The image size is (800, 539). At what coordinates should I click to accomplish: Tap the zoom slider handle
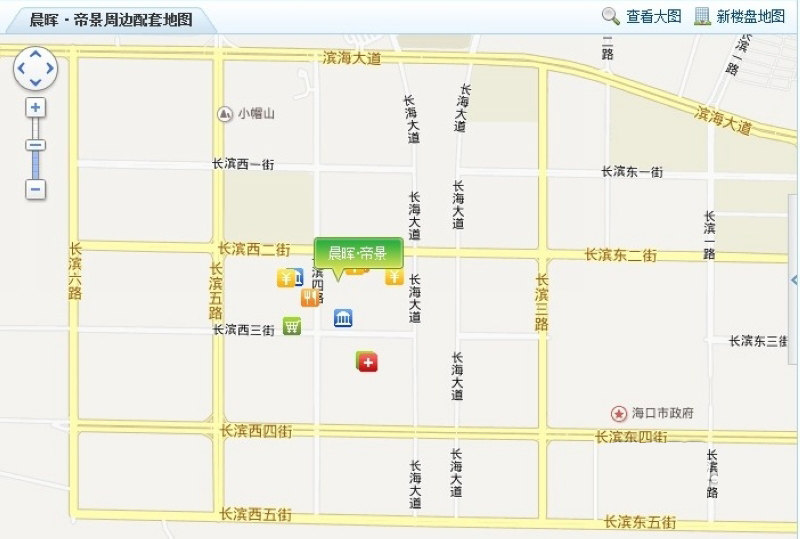click(36, 146)
